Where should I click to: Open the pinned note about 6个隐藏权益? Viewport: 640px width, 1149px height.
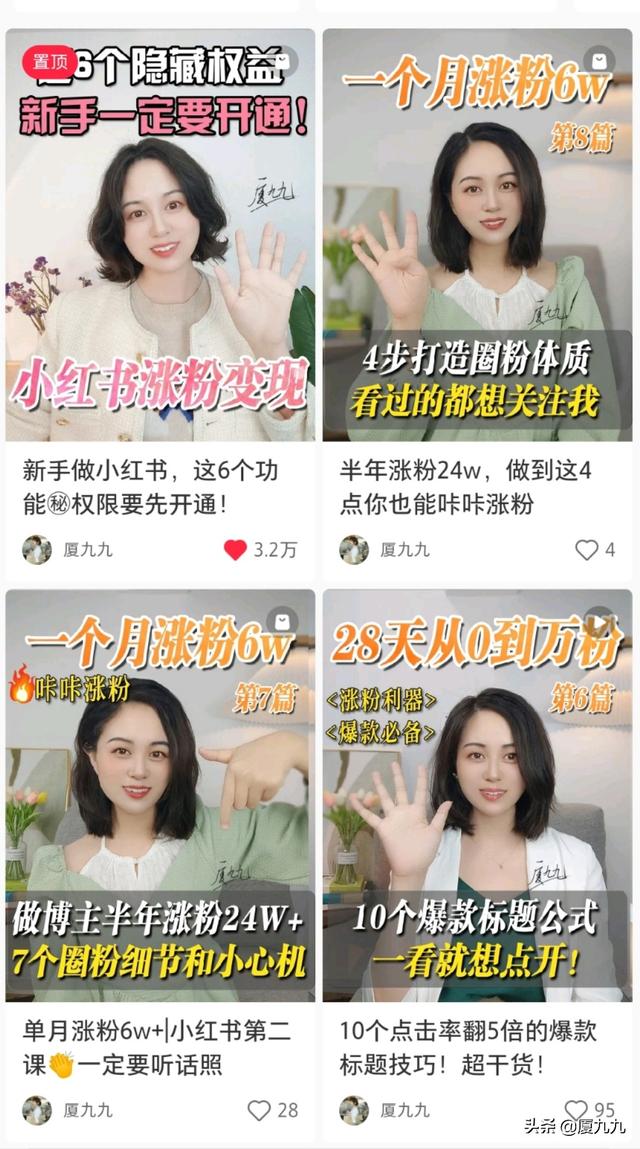pyautogui.click(x=160, y=235)
